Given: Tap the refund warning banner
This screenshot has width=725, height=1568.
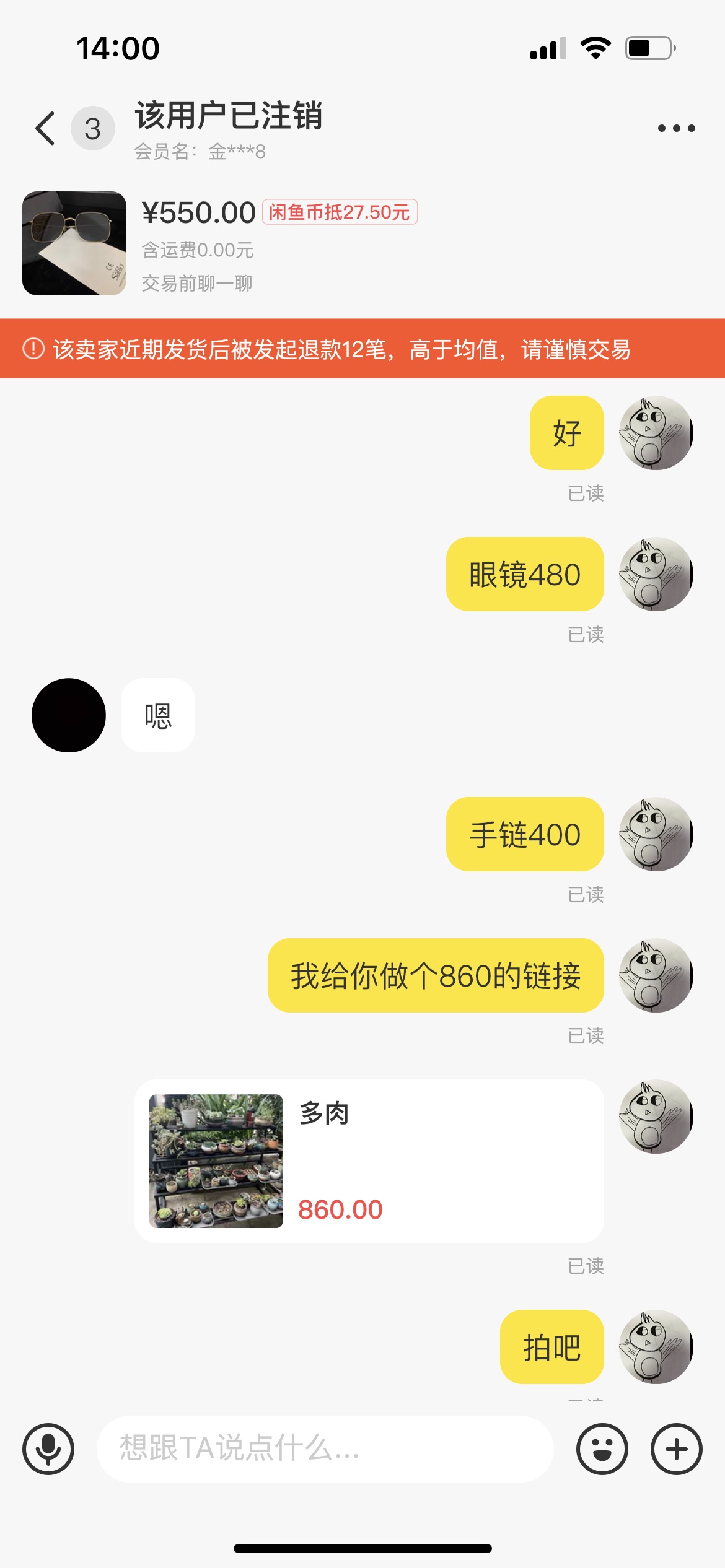Looking at the screenshot, I should coord(362,349).
